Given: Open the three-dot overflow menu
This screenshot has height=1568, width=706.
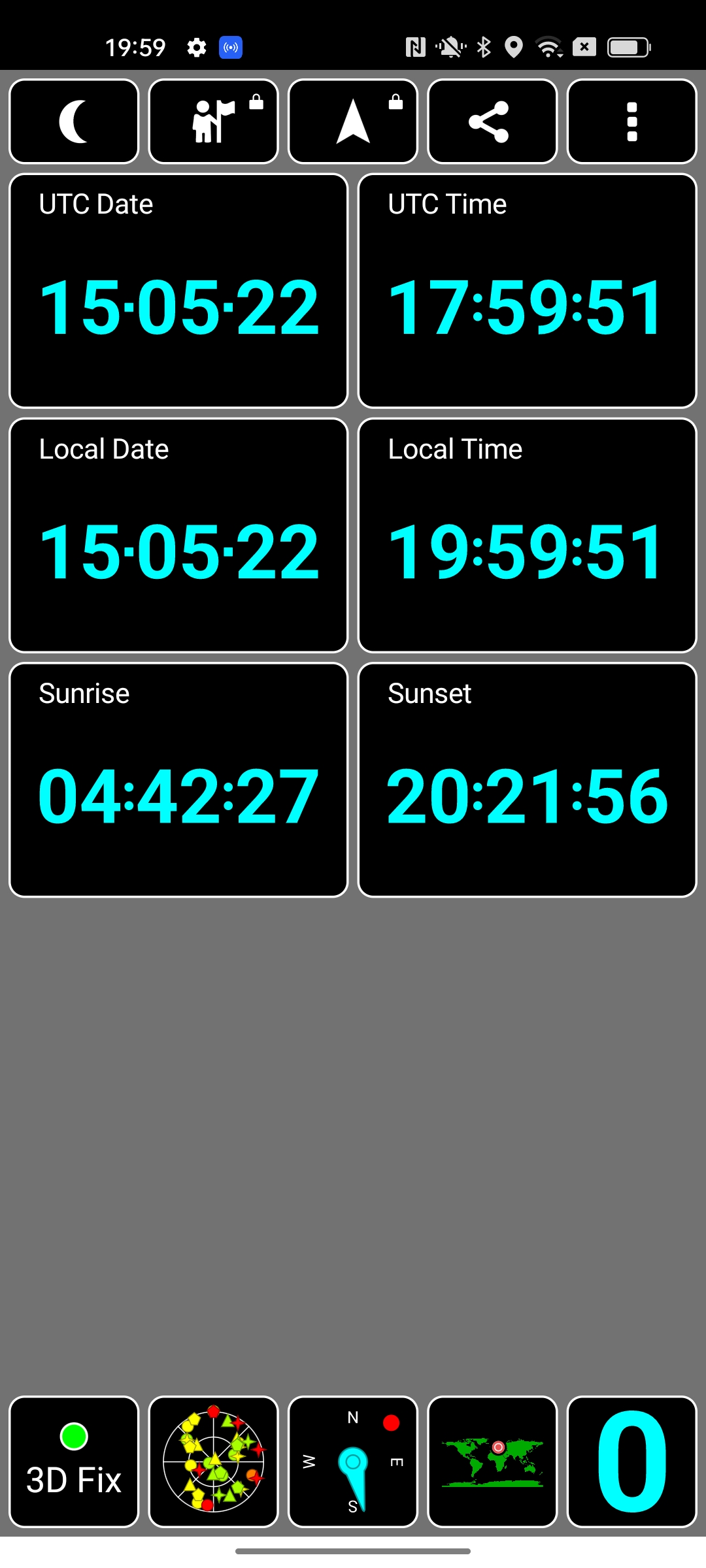Looking at the screenshot, I should [631, 122].
